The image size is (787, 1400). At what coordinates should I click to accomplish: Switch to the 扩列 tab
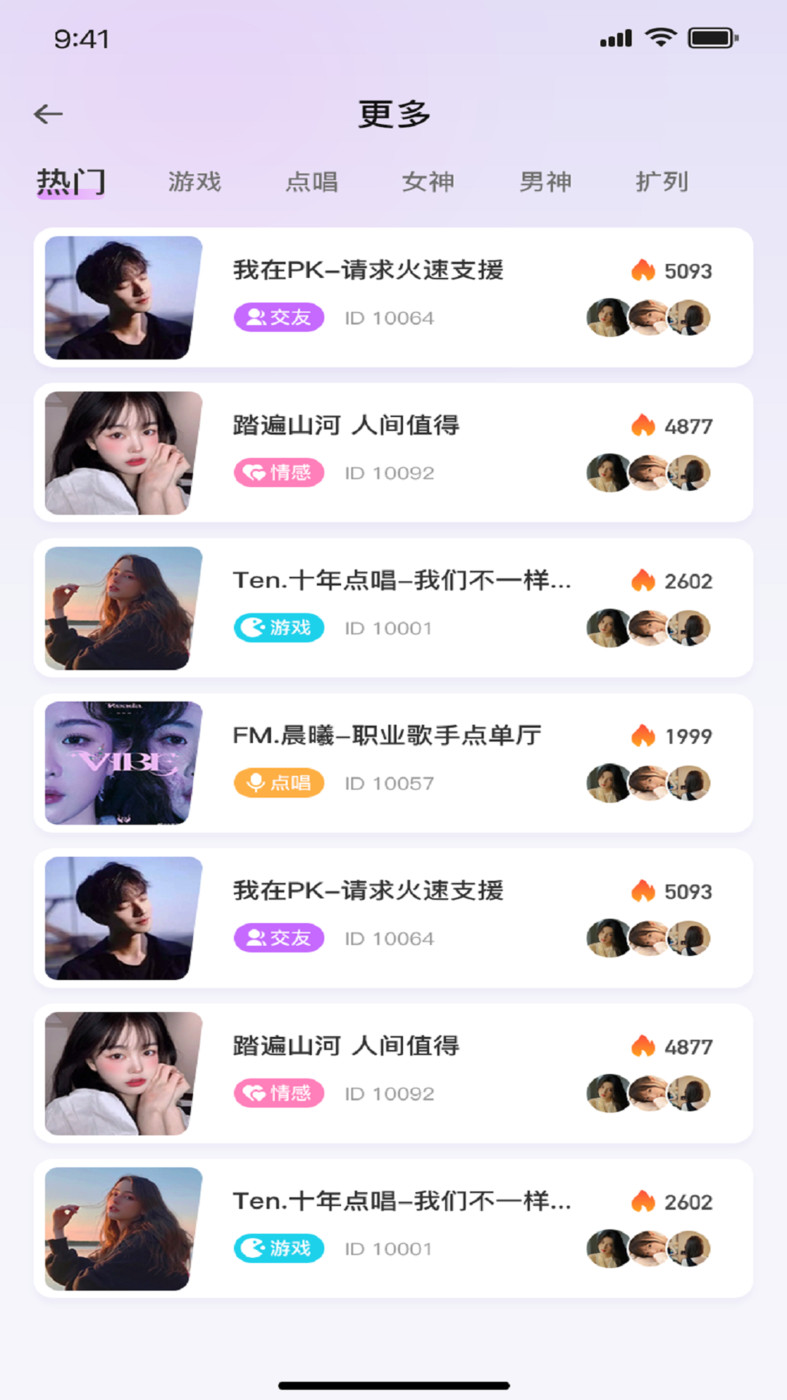(661, 181)
